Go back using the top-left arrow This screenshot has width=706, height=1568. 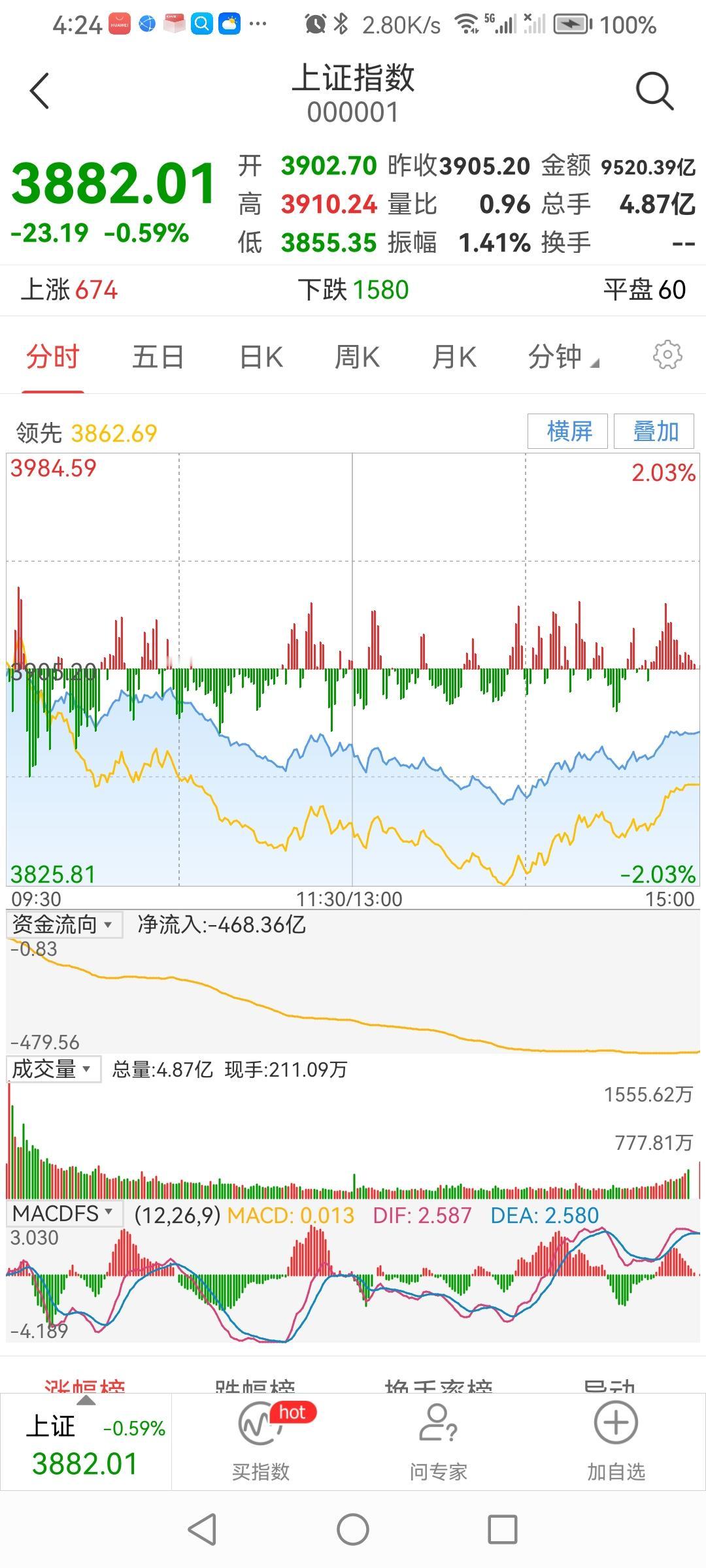(40, 91)
